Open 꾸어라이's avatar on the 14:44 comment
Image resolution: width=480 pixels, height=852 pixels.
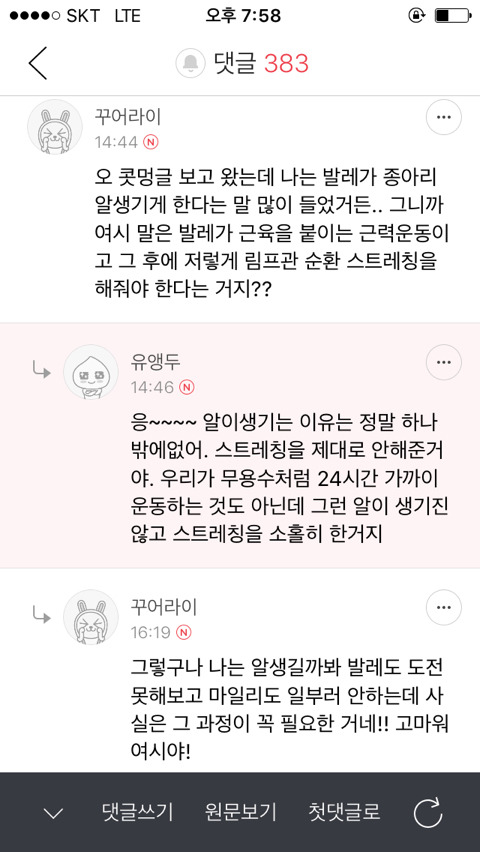click(x=55, y=127)
